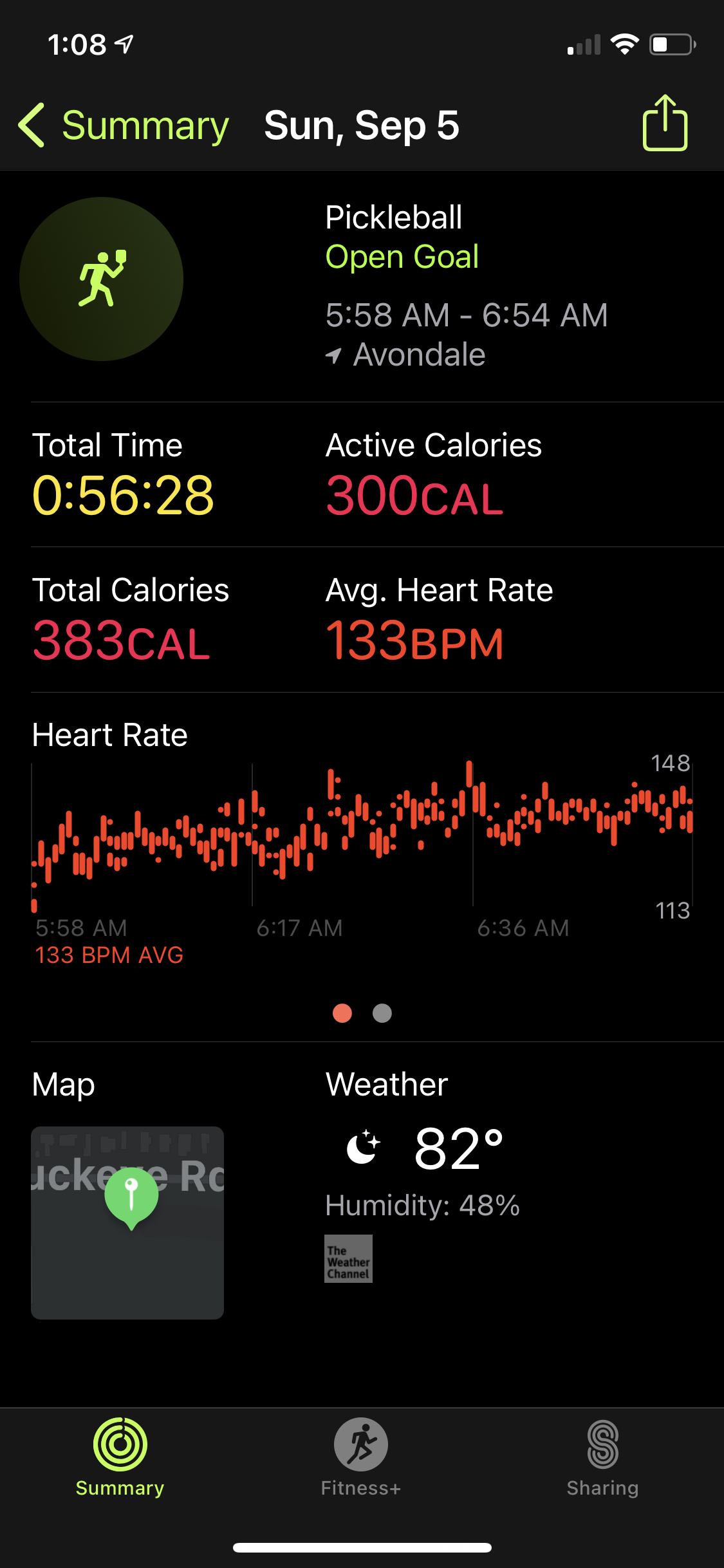Tap the heart rate chart page indicator

pos(382,1013)
